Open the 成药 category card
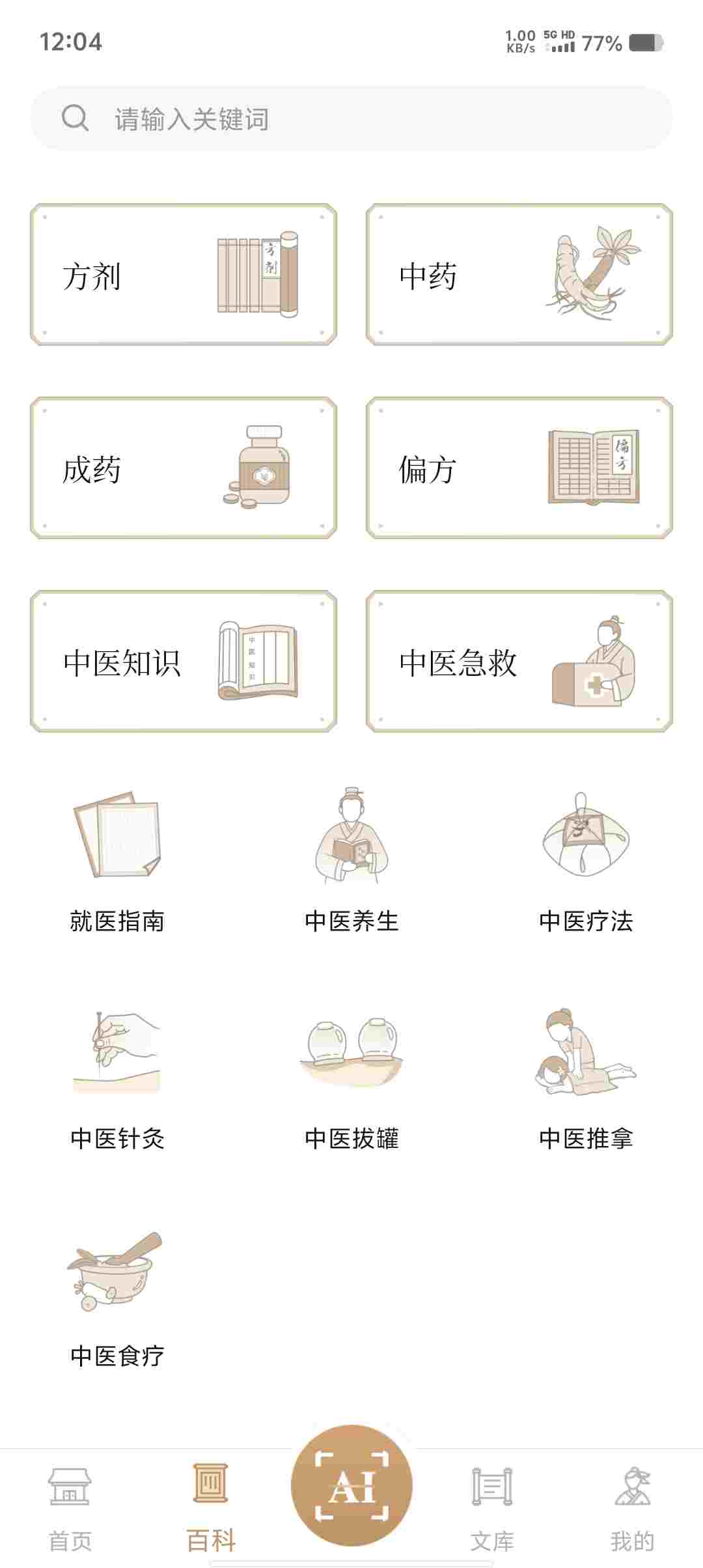This screenshot has height=1568, width=703. (x=184, y=468)
